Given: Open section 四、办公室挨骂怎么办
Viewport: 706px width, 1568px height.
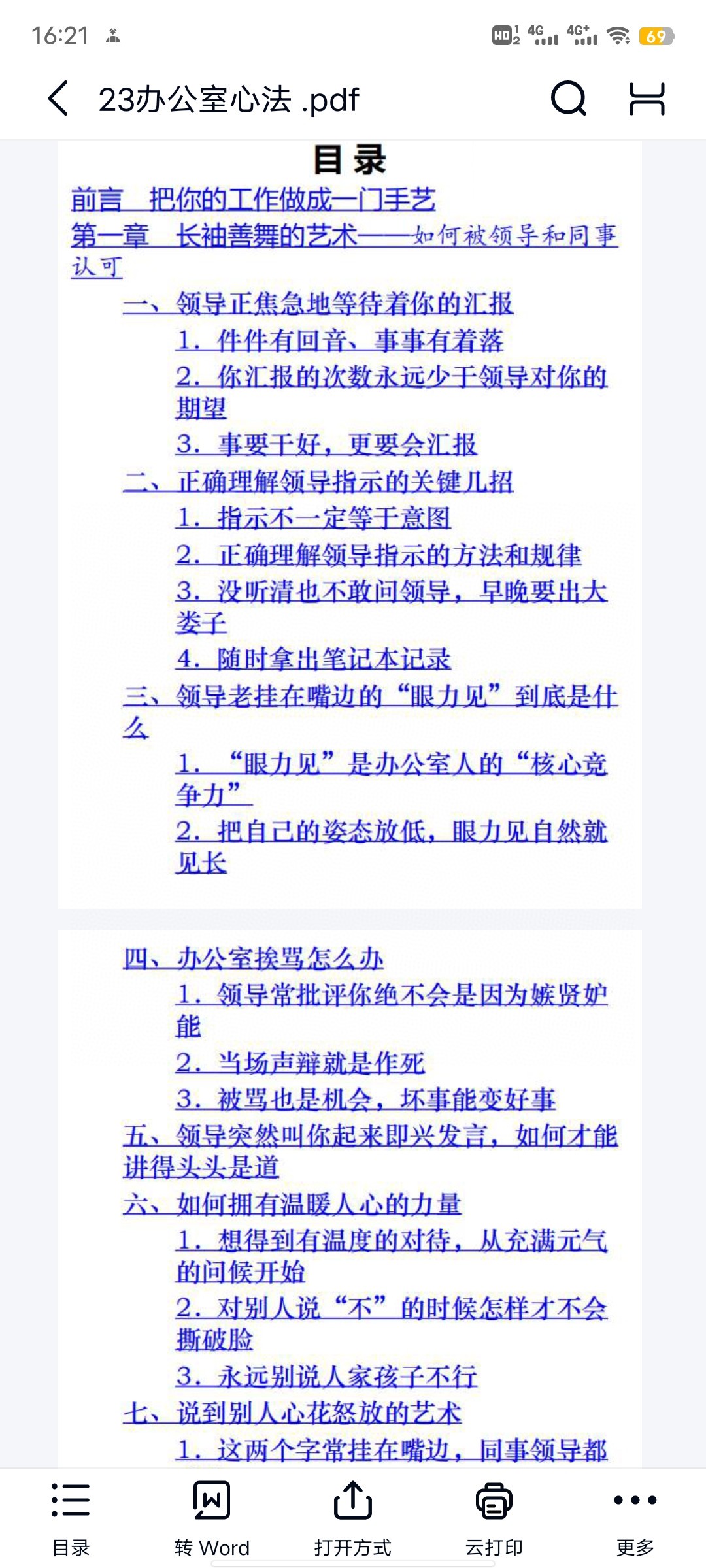Looking at the screenshot, I should coord(254,958).
